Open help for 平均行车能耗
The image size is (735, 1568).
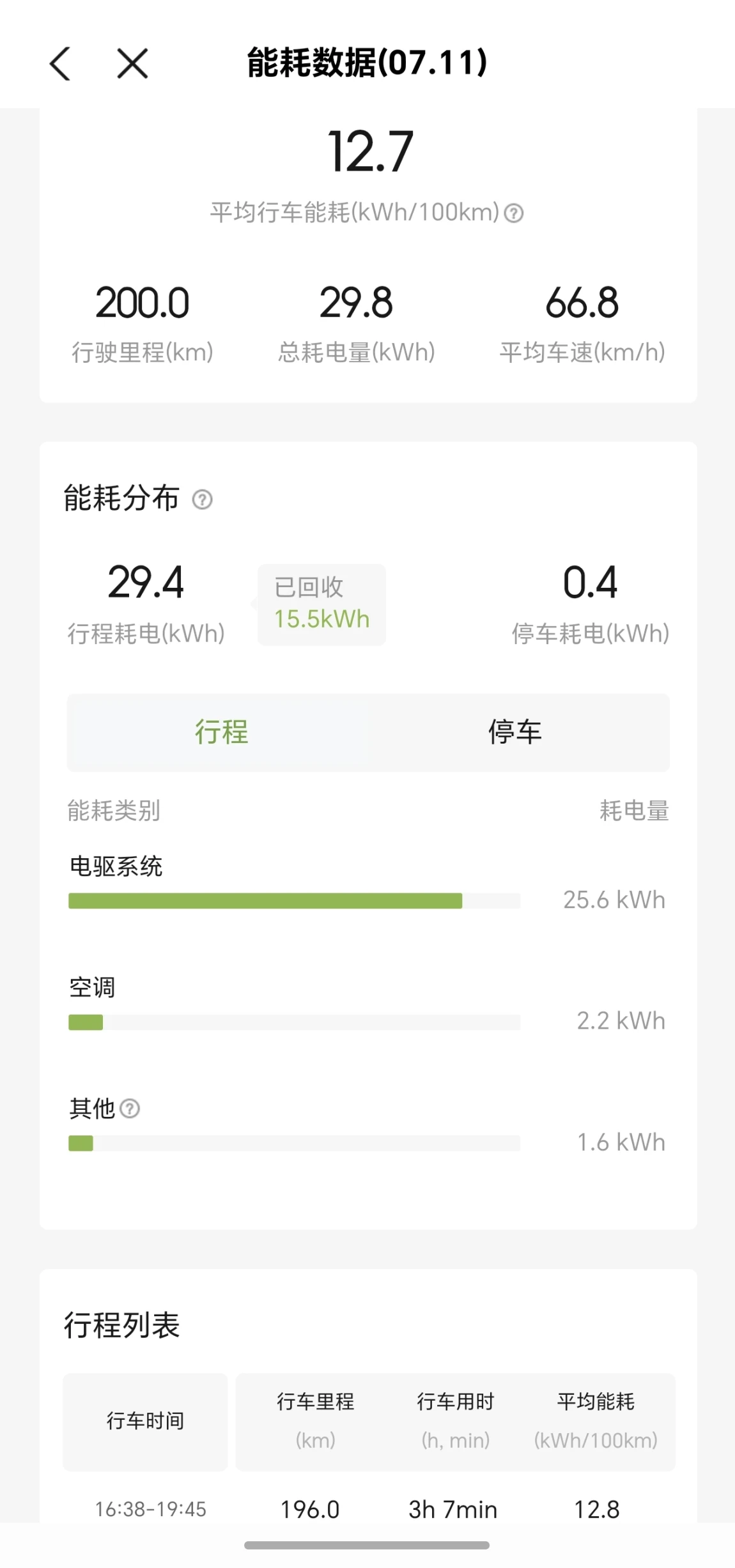[514, 213]
